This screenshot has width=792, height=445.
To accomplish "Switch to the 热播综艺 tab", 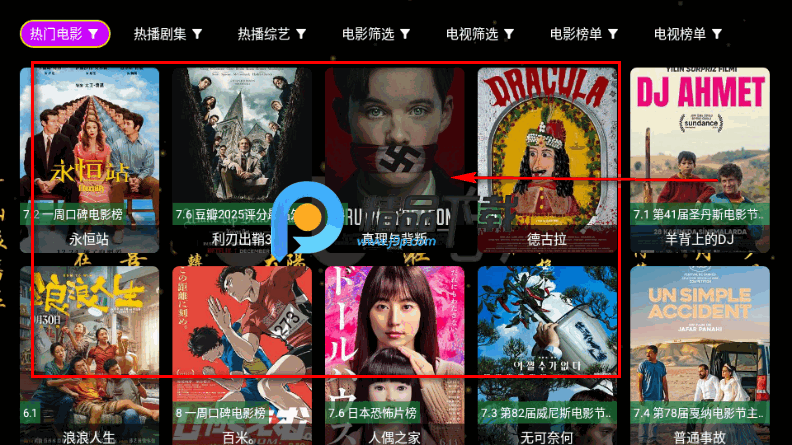I will (x=272, y=34).
